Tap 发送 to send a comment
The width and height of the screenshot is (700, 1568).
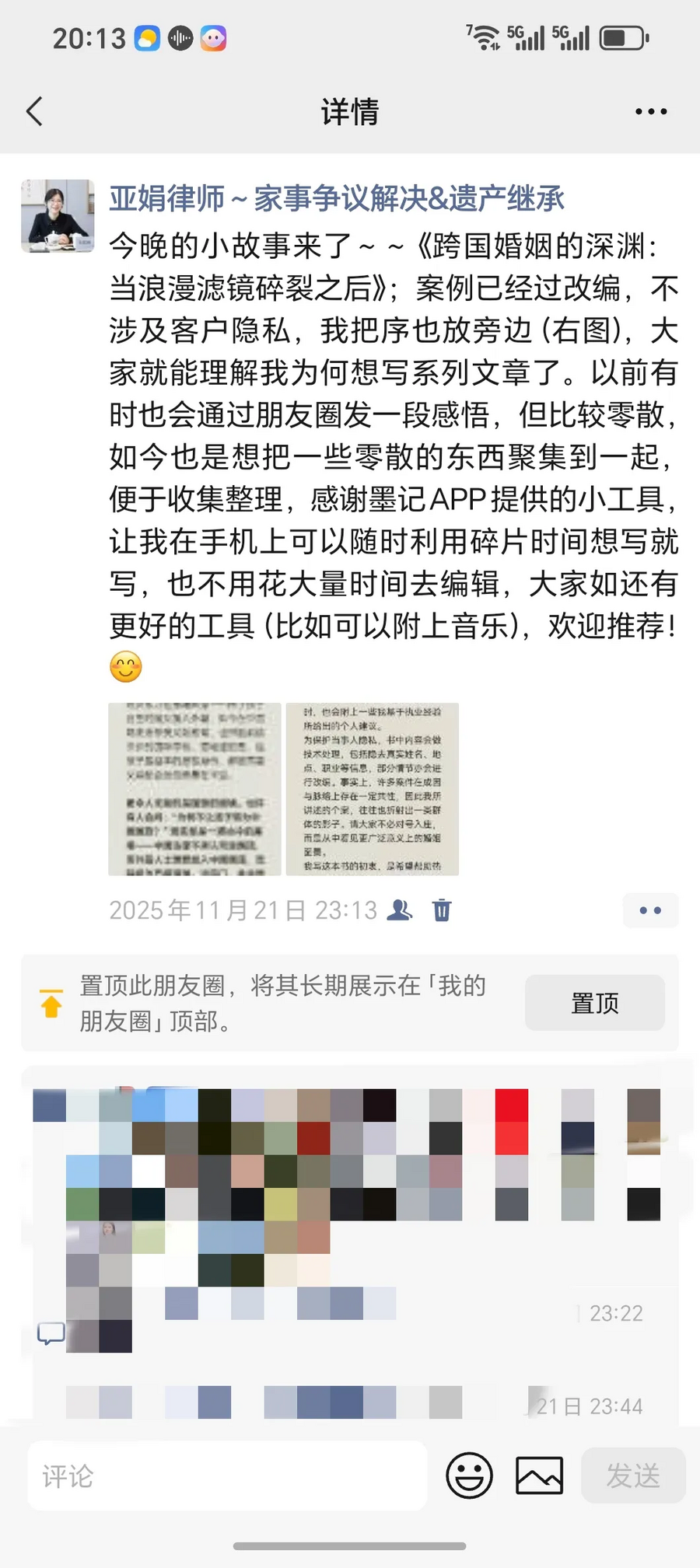[x=633, y=1475]
